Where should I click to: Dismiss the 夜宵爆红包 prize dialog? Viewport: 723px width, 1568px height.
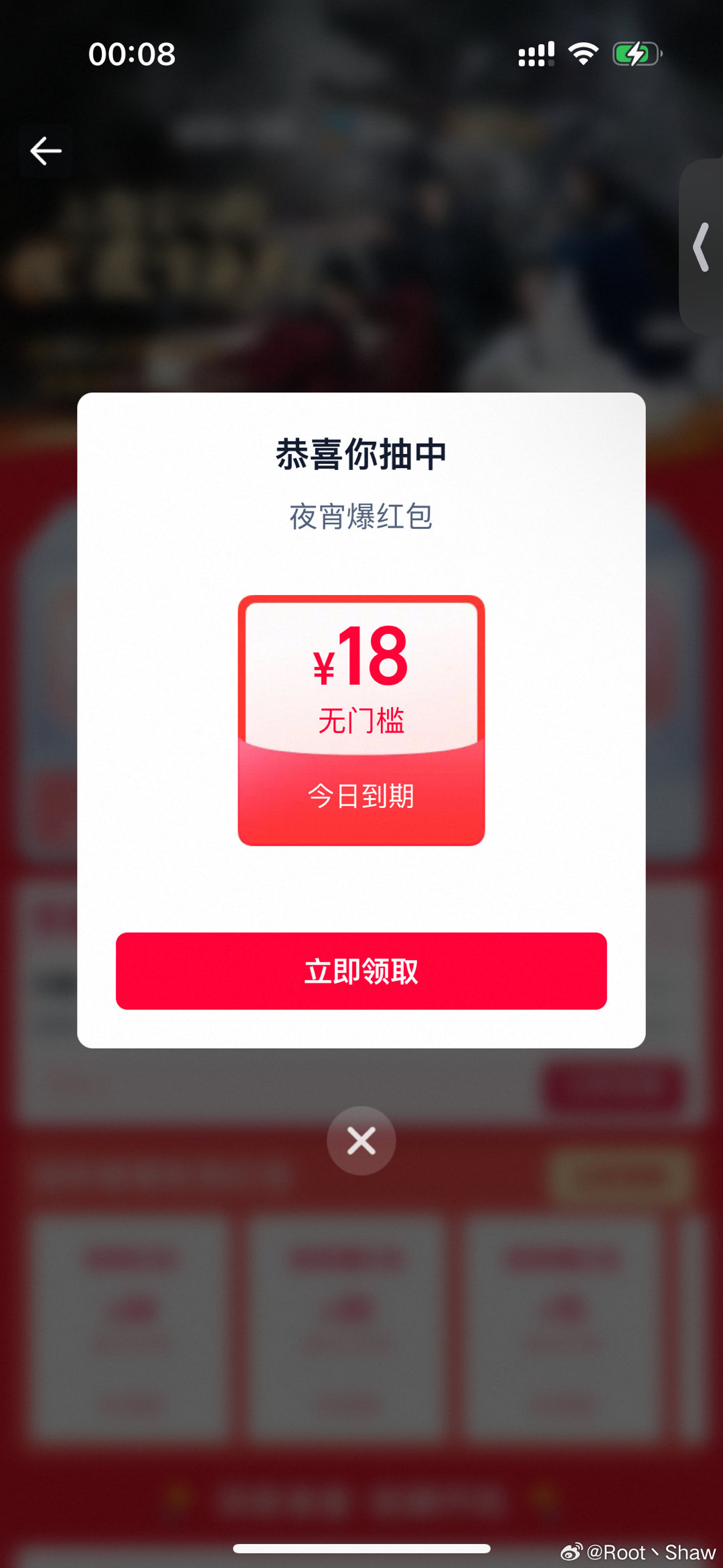[x=361, y=1140]
